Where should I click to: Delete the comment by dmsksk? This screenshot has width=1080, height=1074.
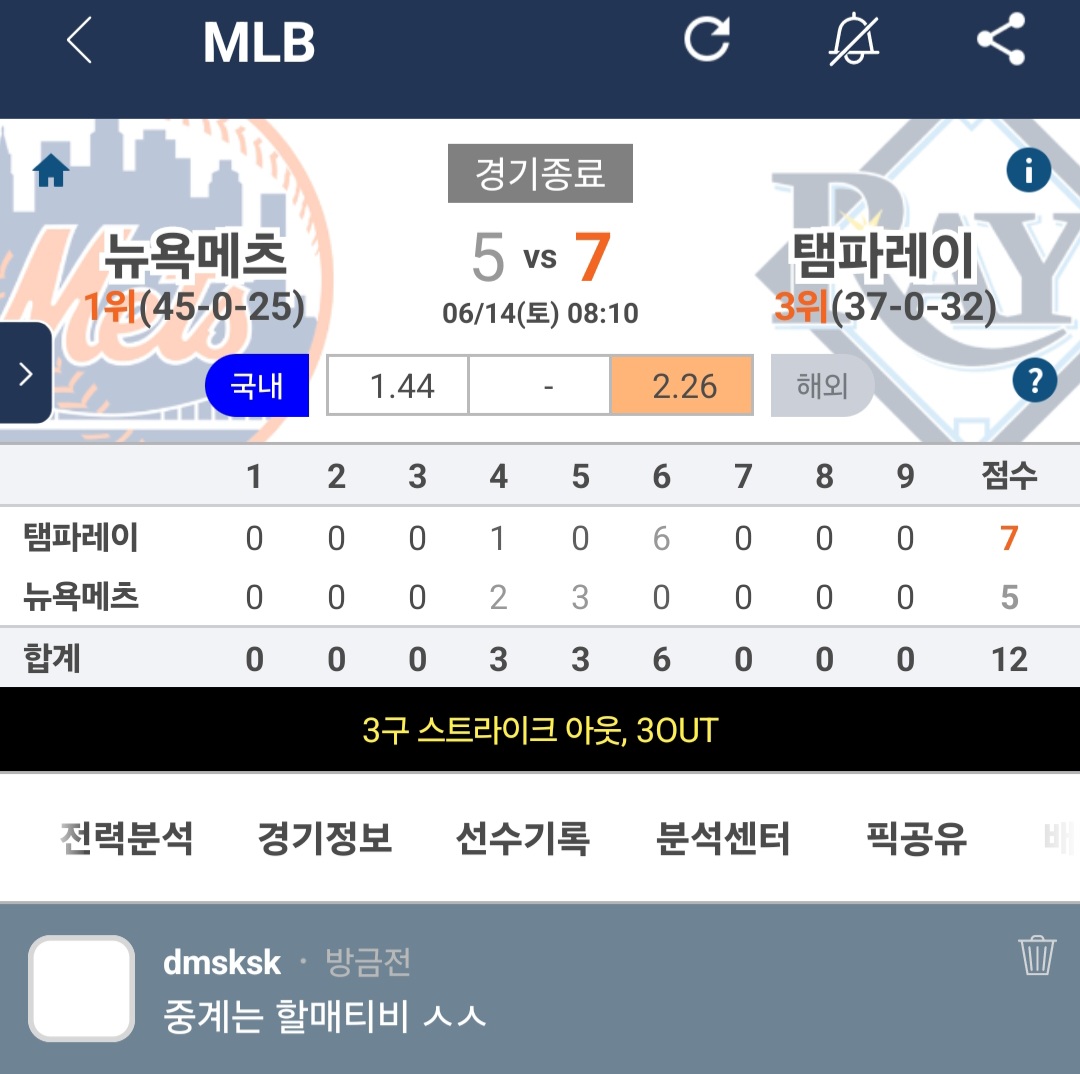point(1037,956)
